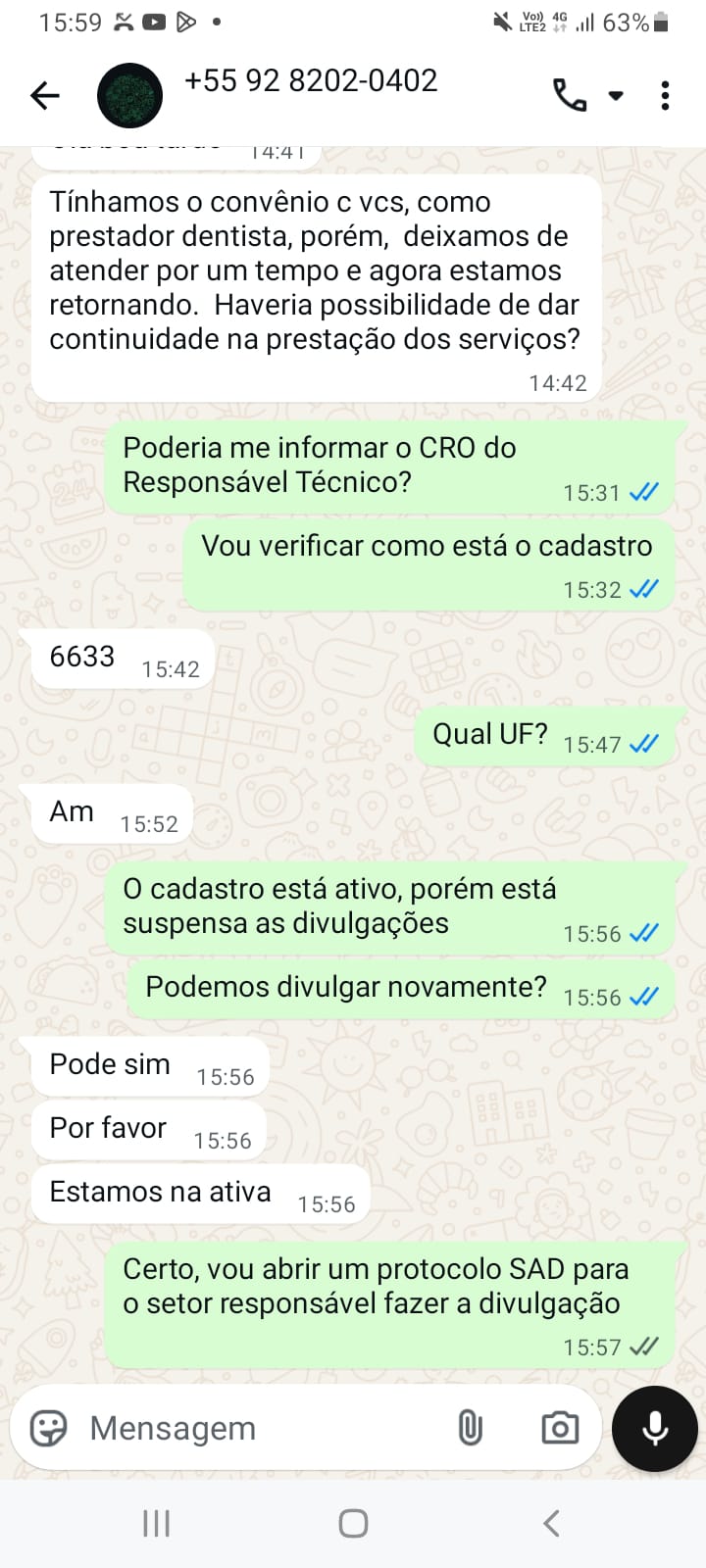The height and width of the screenshot is (1568, 706).
Task: Open the three-dot overflow menu
Action: pos(665,95)
